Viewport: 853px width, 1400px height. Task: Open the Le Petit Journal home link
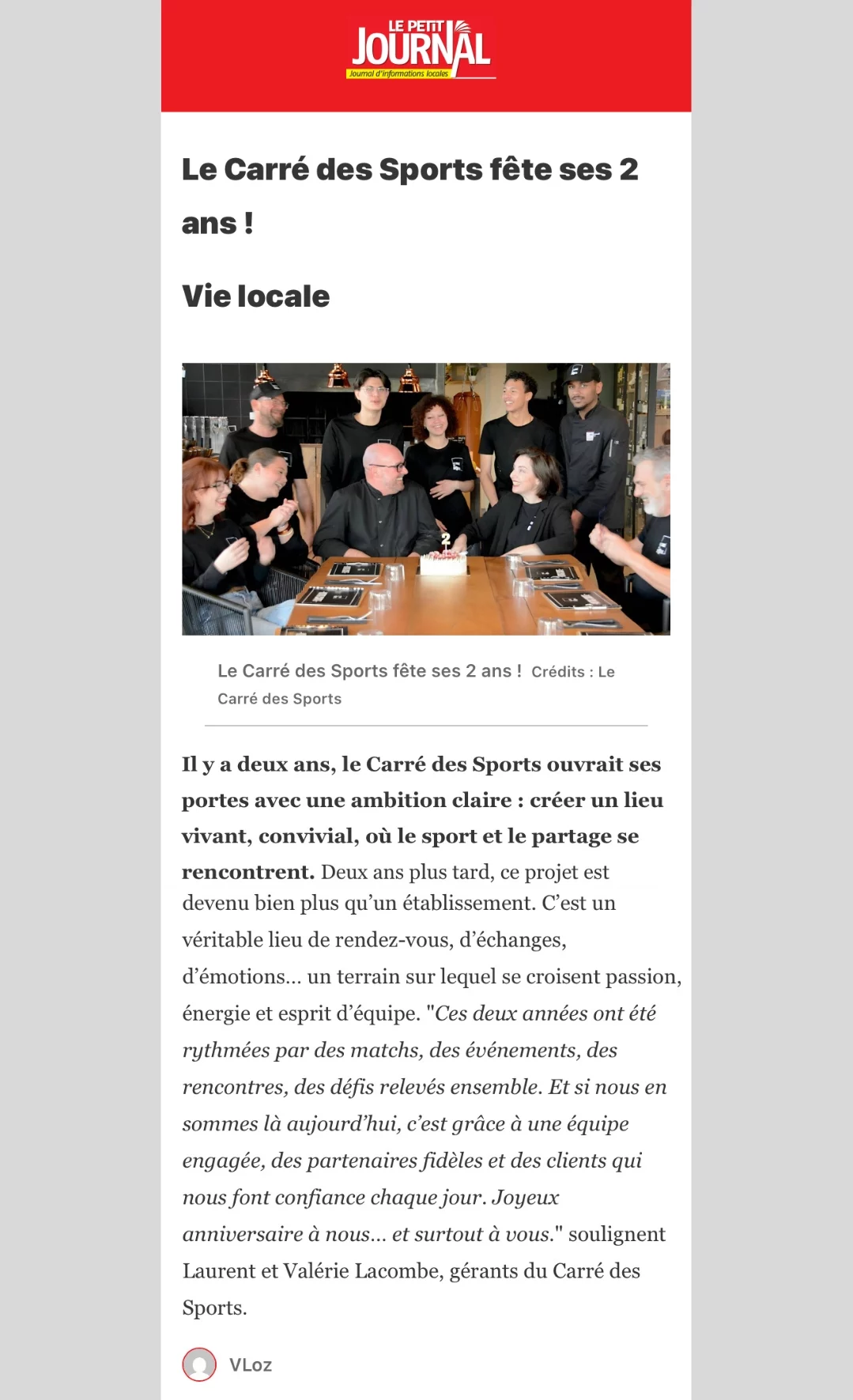point(422,51)
